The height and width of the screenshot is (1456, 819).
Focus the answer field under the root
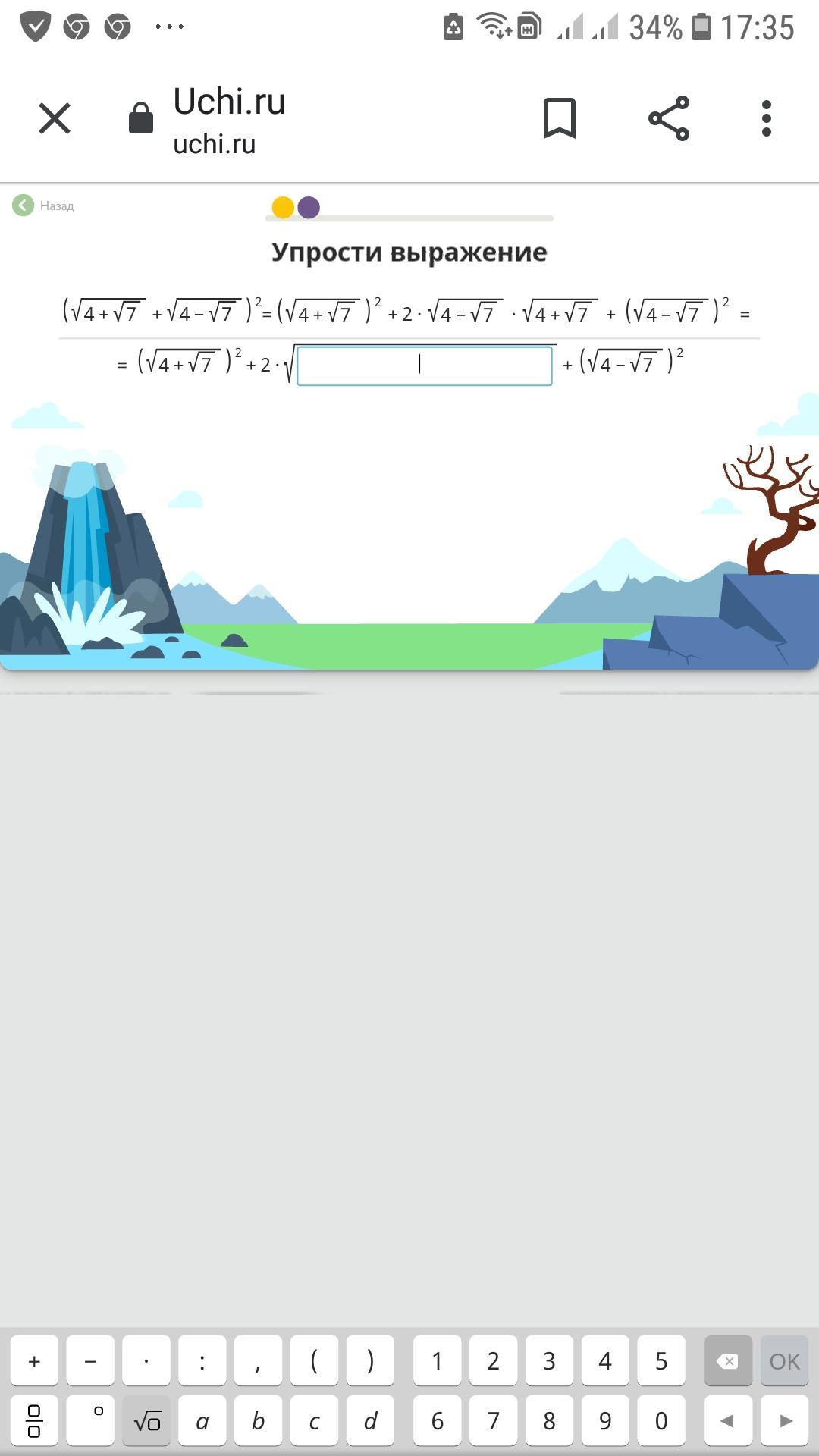pos(424,366)
